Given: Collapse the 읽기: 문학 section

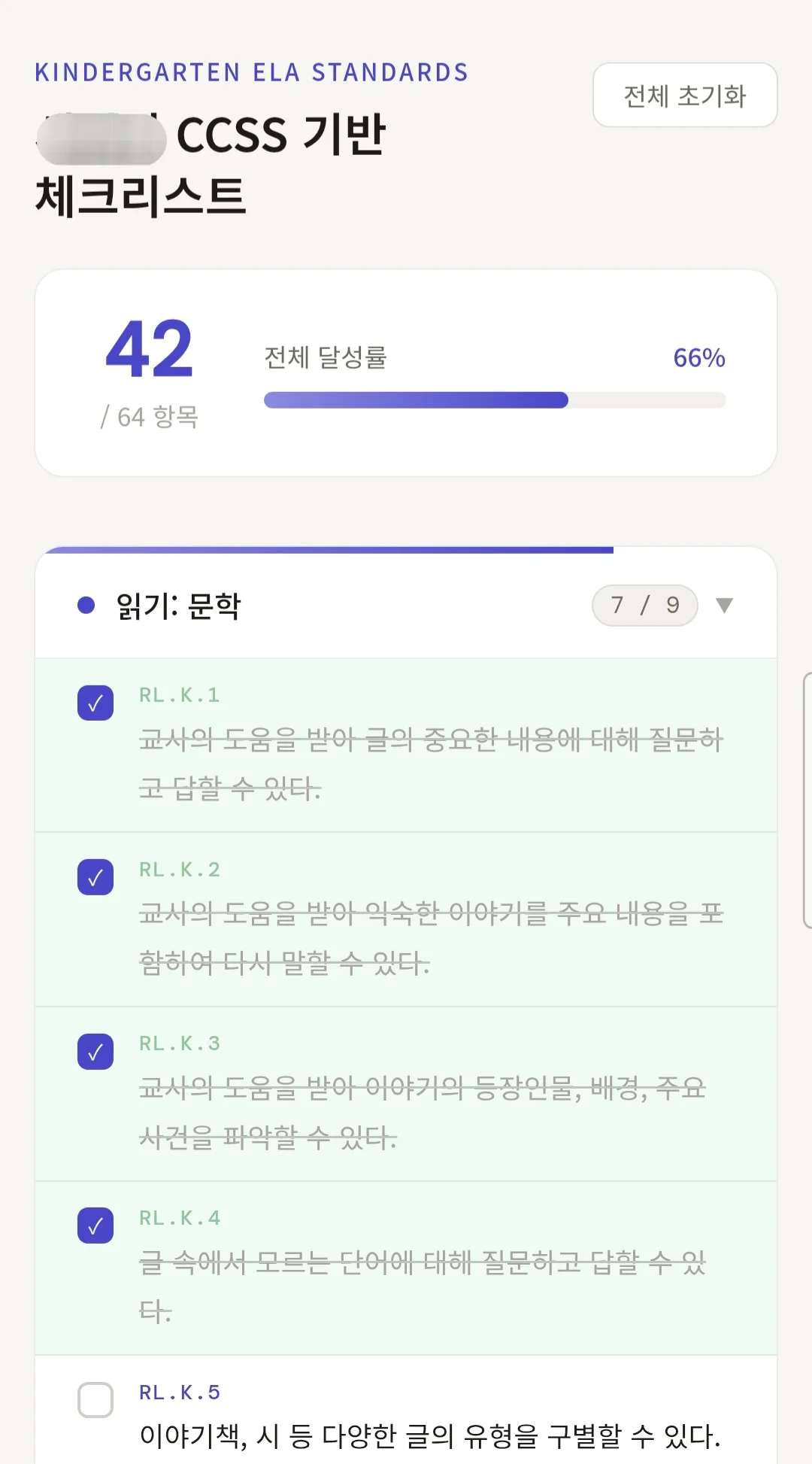Looking at the screenshot, I should tap(723, 605).
